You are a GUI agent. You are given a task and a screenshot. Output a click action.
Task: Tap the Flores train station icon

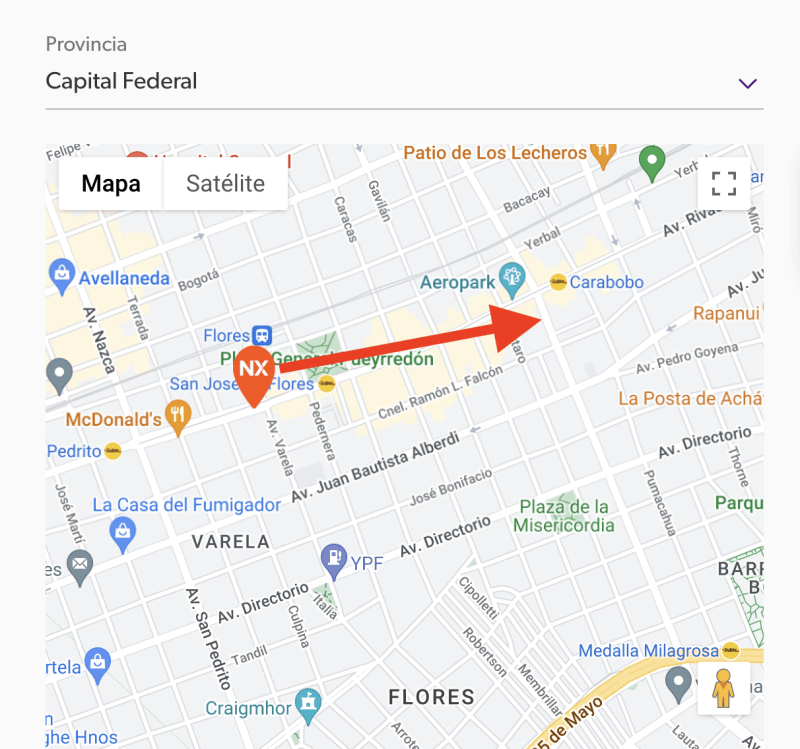point(262,335)
